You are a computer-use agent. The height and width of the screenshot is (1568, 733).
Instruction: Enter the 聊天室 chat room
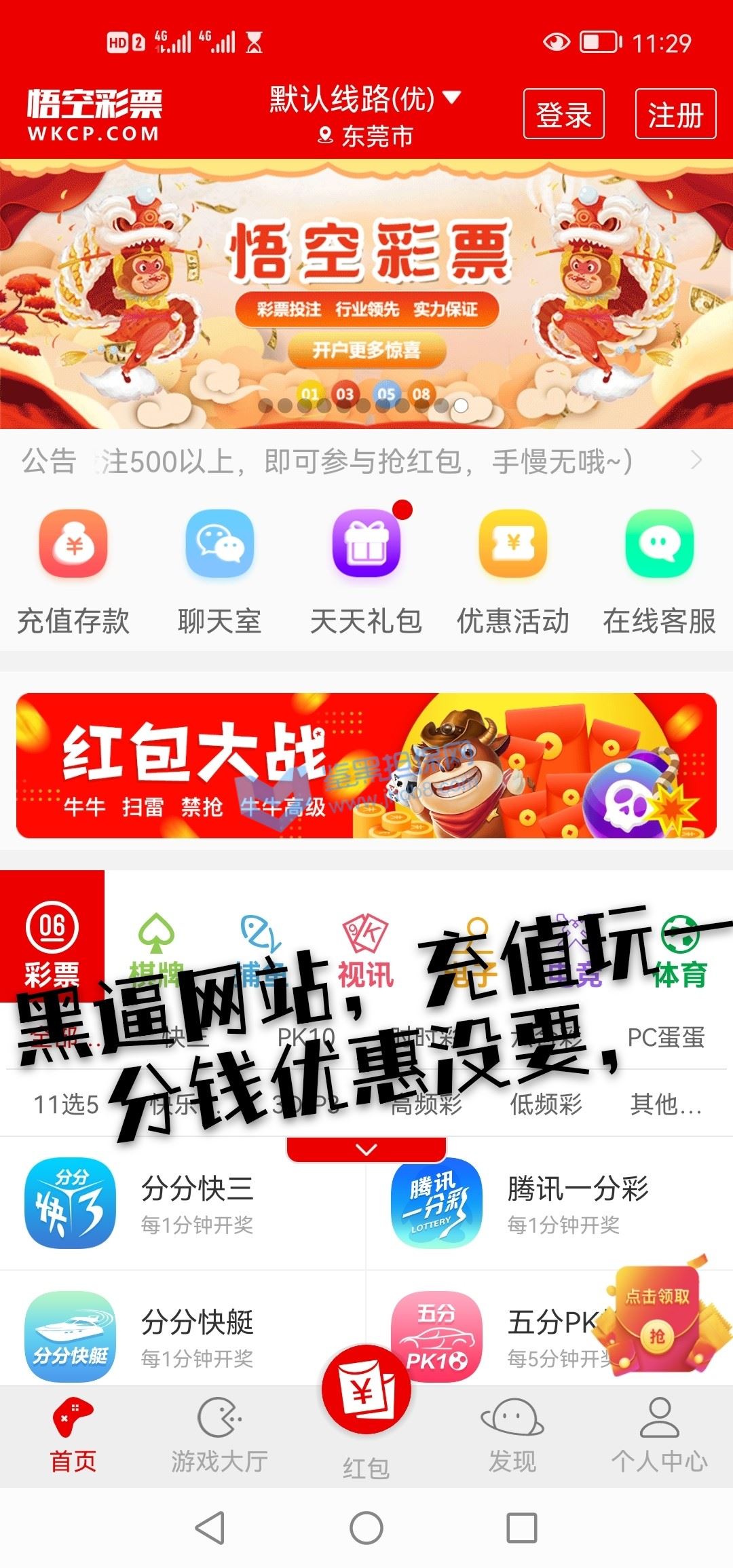pyautogui.click(x=219, y=572)
